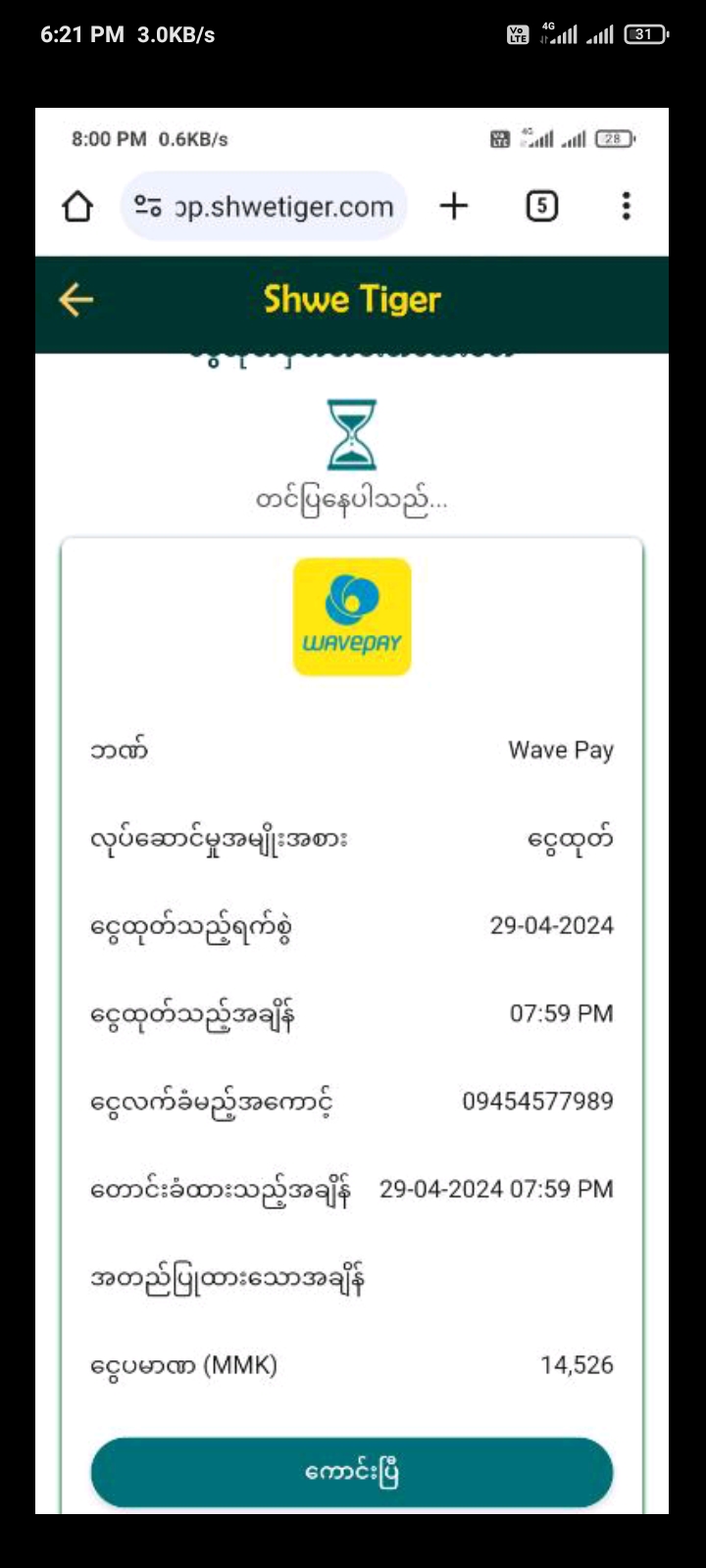Open a new browser tab
This screenshot has width=706, height=1568.
pyautogui.click(x=454, y=206)
